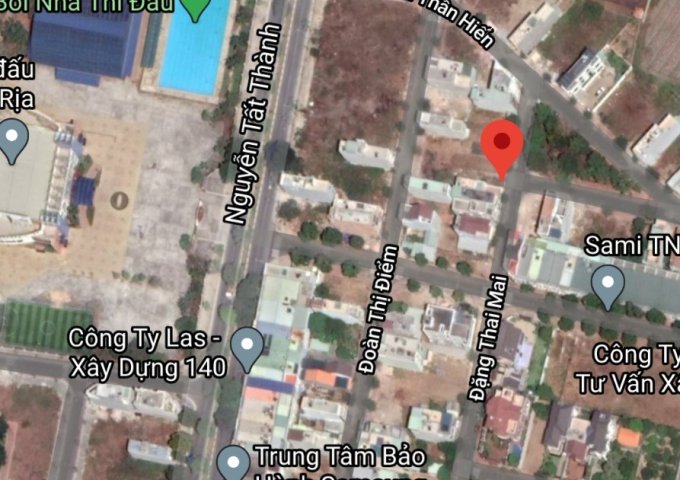
Task: Select the Sami TN place marker
Action: tap(607, 286)
